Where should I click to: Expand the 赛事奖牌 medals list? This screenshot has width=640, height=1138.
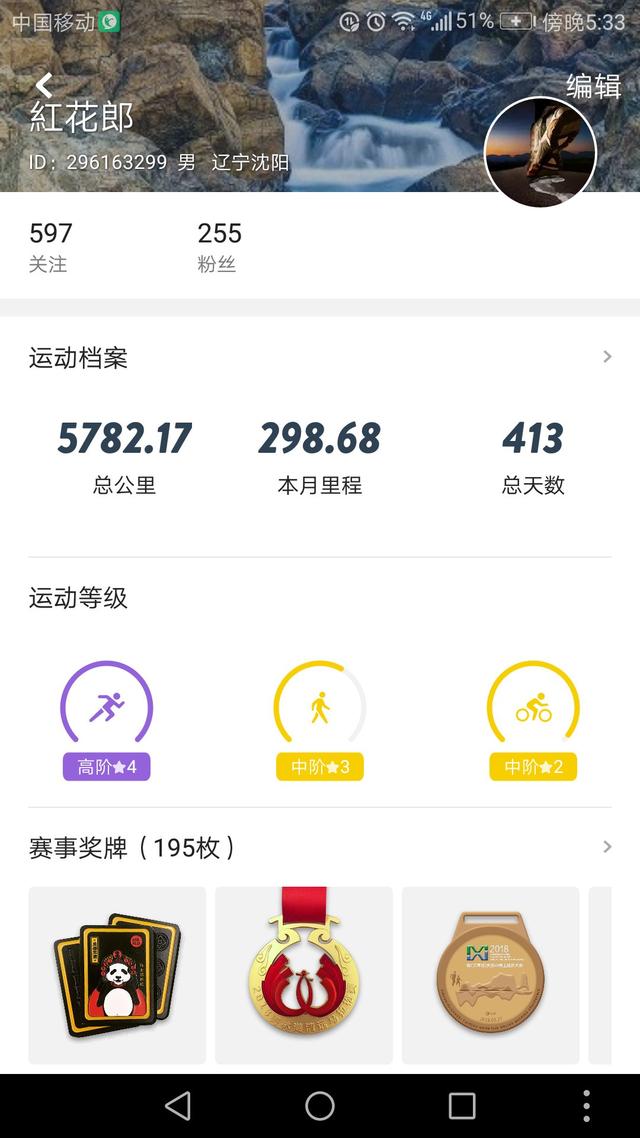(x=320, y=848)
